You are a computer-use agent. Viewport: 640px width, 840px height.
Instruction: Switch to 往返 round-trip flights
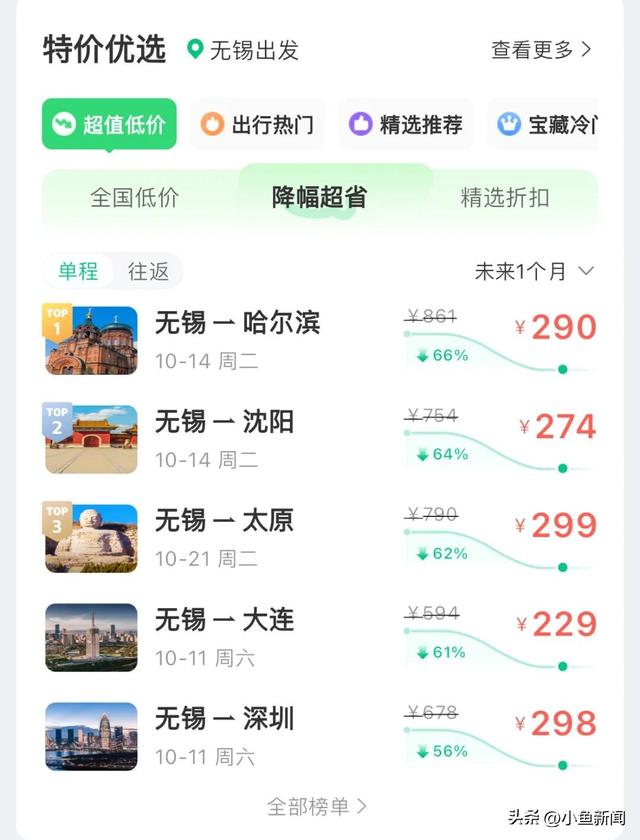[148, 271]
